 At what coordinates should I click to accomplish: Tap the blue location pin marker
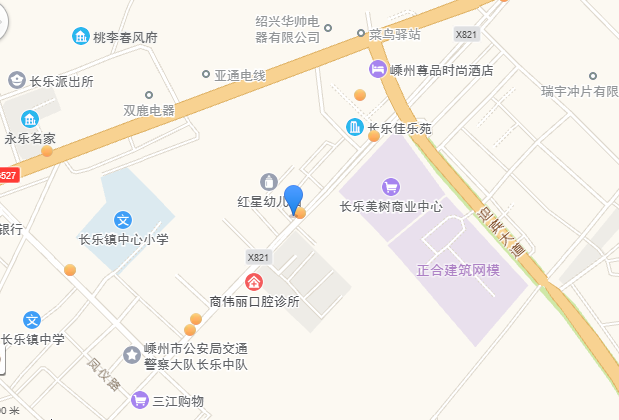click(x=293, y=197)
